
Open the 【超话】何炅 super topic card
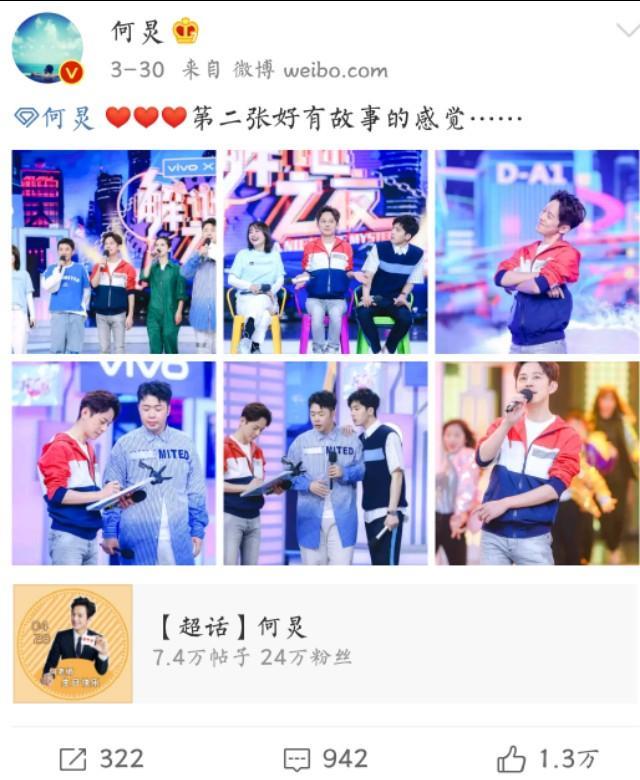point(320,643)
